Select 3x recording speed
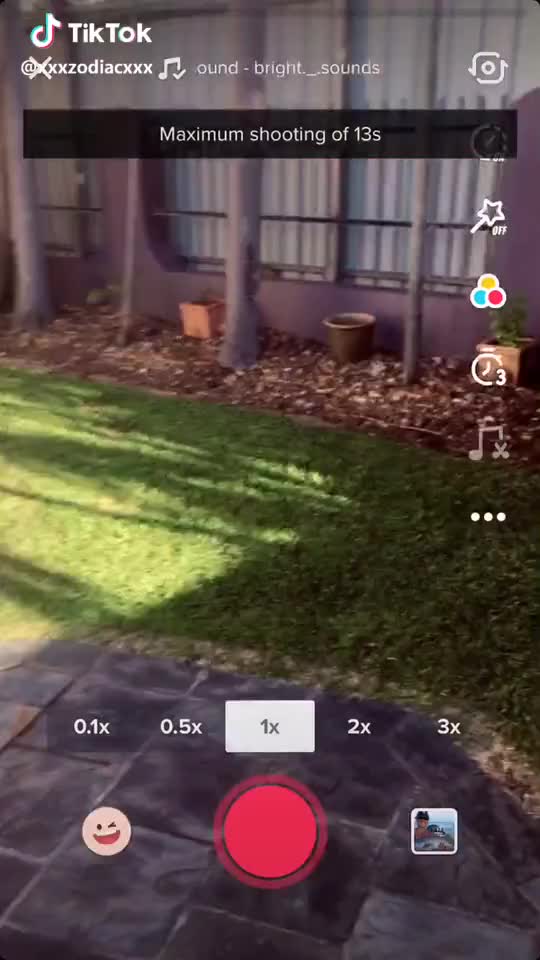 [x=449, y=727]
